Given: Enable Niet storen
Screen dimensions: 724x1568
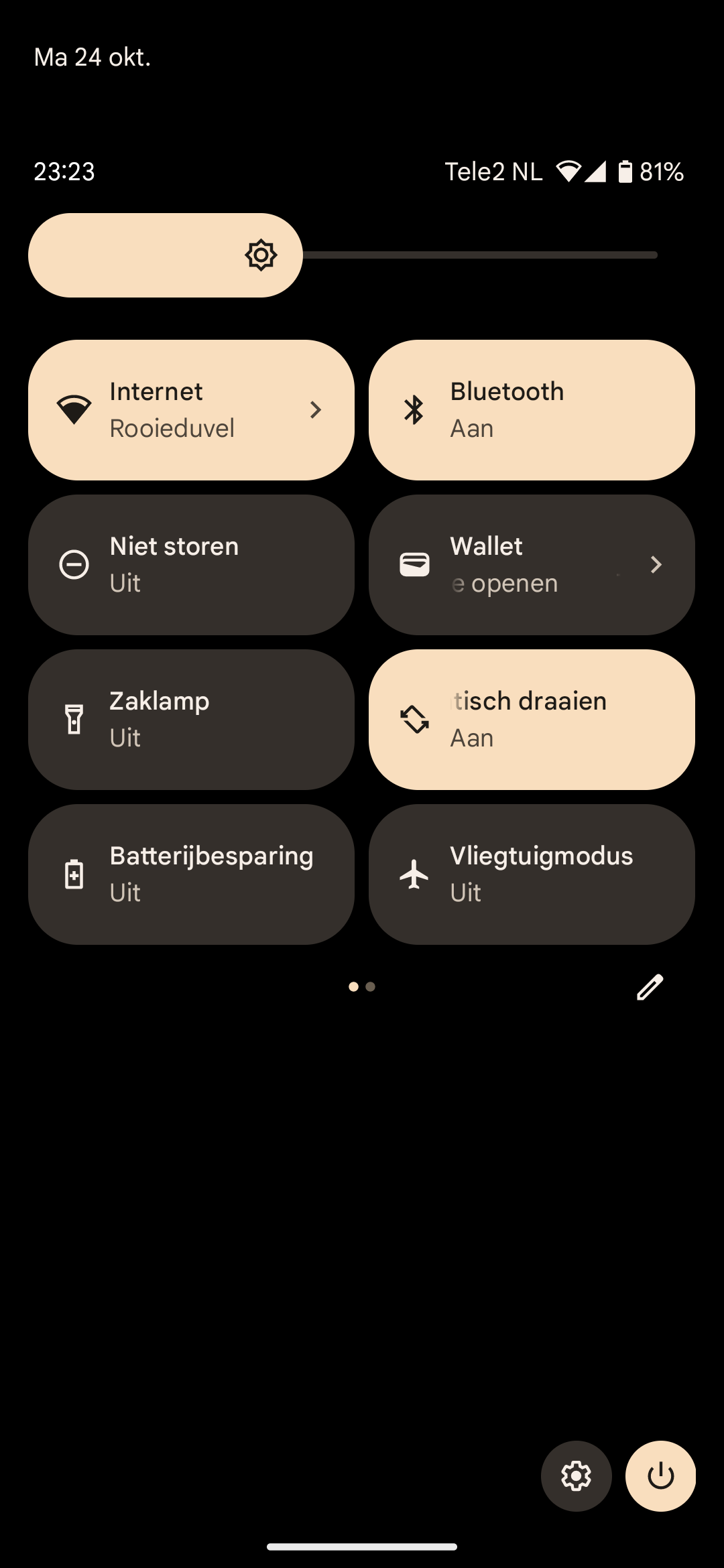Looking at the screenshot, I should click(191, 565).
